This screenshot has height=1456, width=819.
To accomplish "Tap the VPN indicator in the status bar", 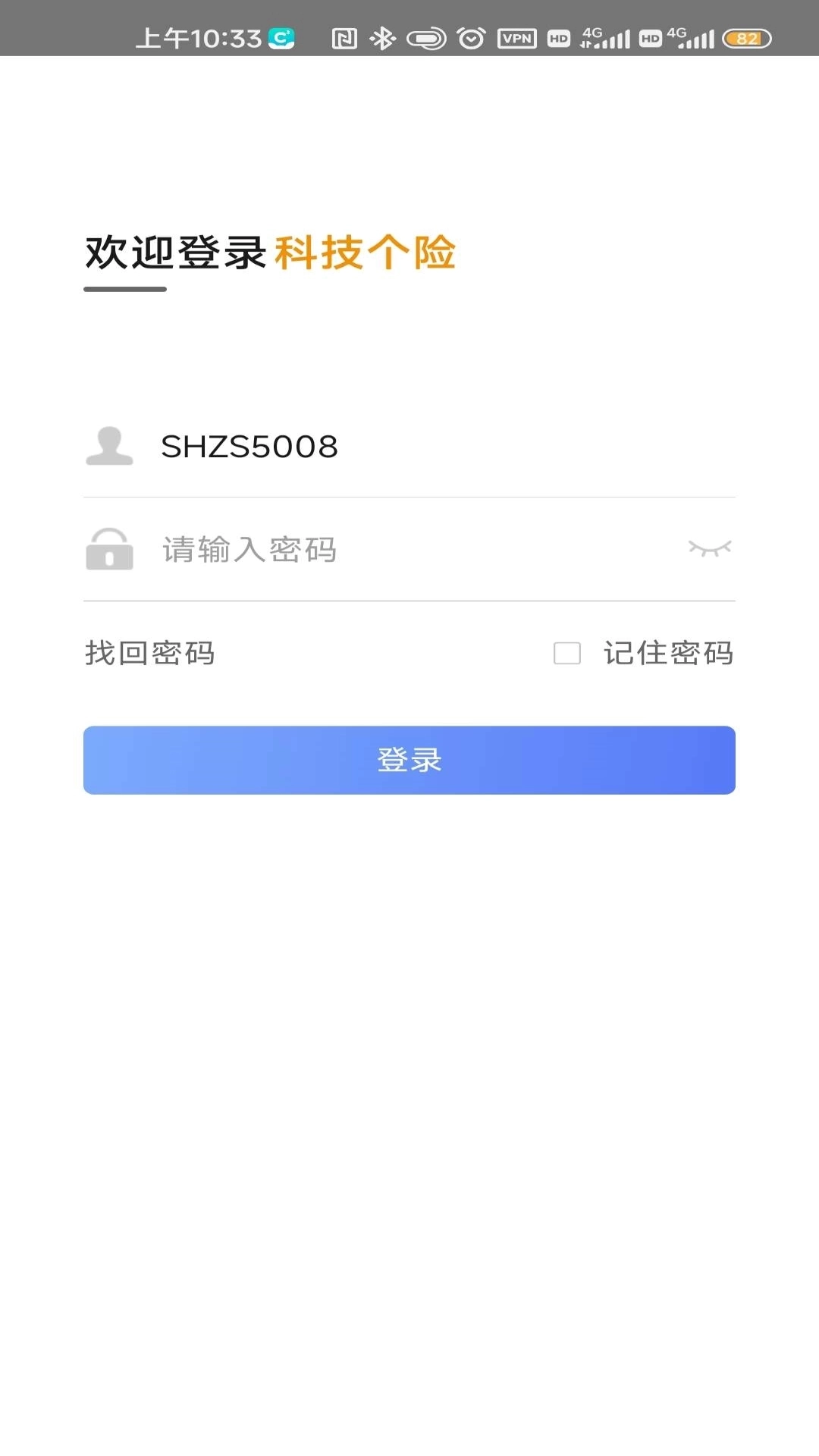I will click(x=515, y=36).
